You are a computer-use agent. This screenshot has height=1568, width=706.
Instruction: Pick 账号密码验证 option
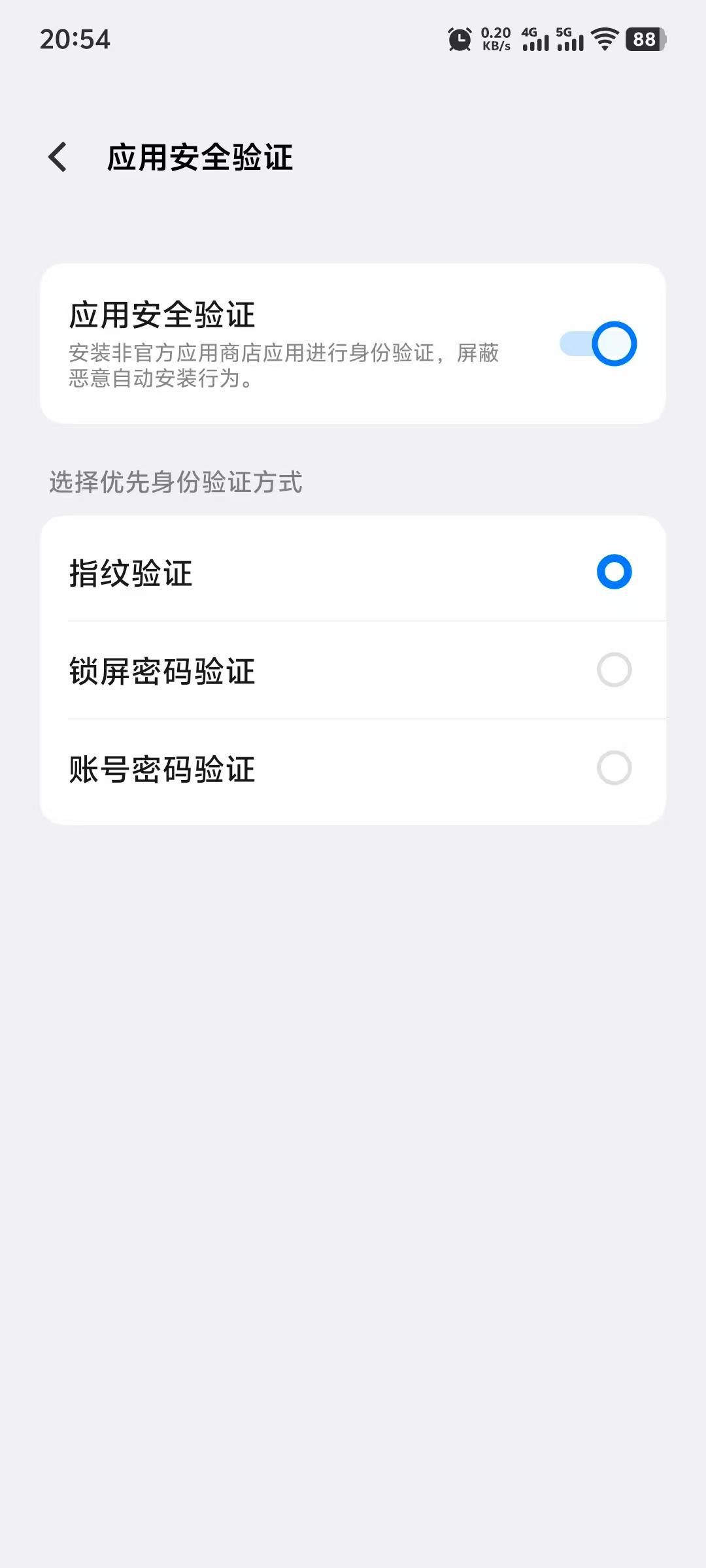click(614, 768)
